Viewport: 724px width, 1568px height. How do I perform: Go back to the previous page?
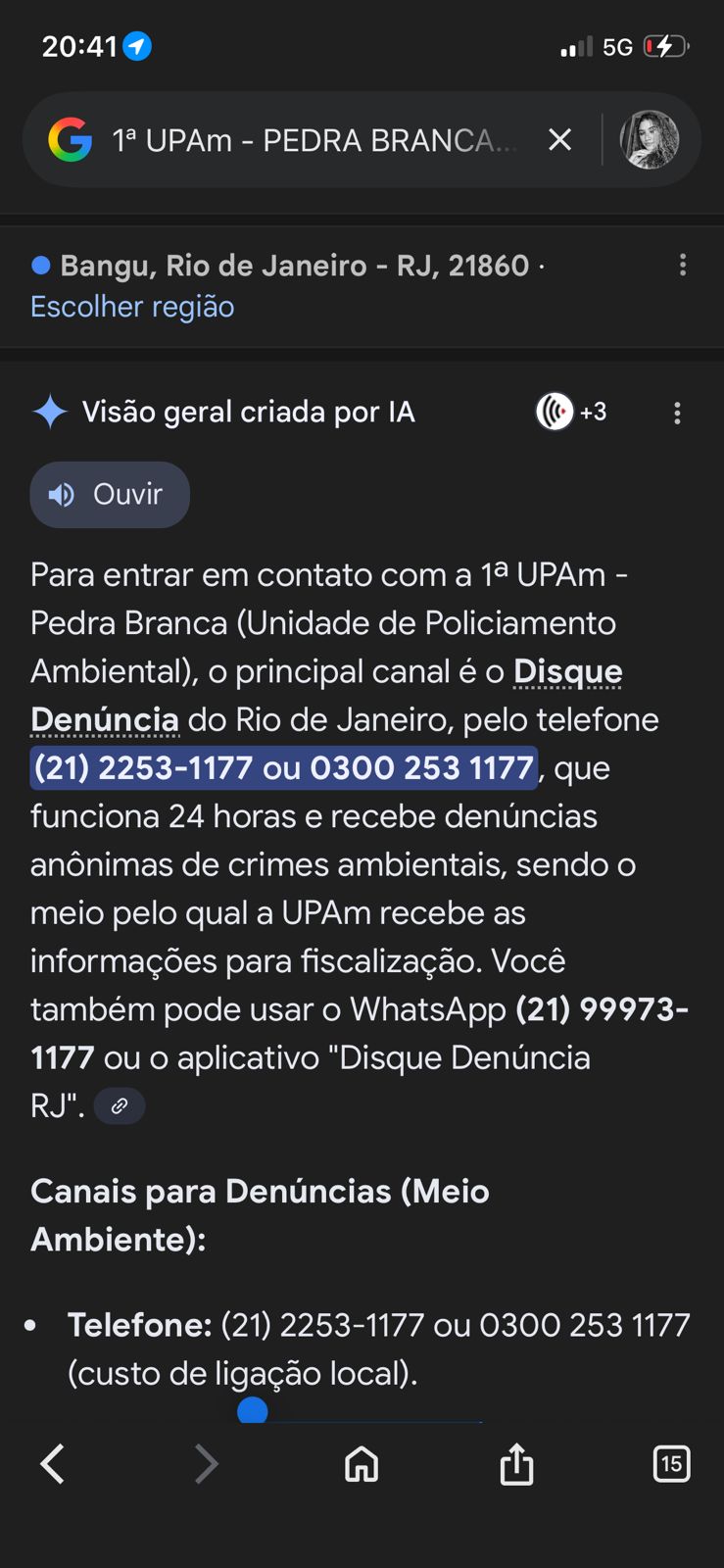pyautogui.click(x=53, y=1464)
